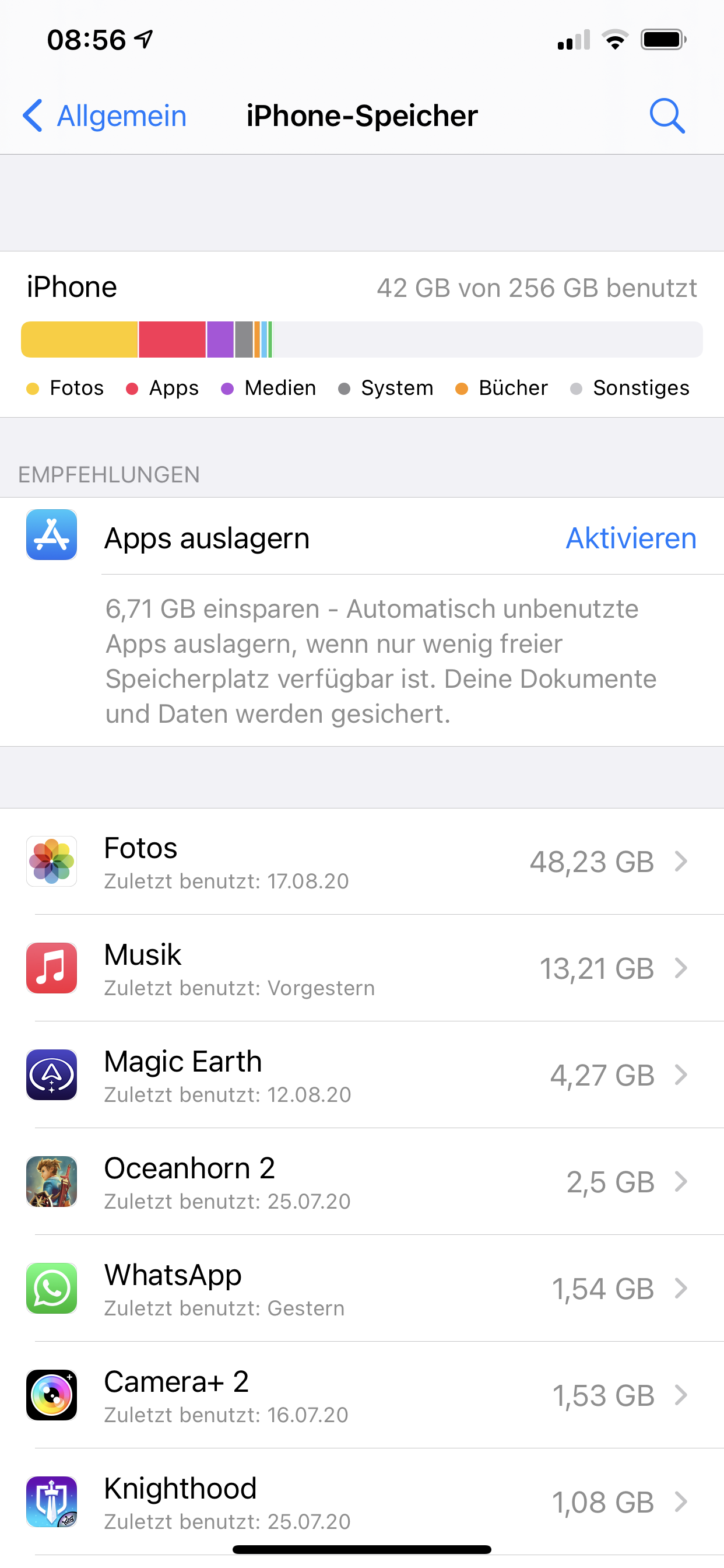The width and height of the screenshot is (724, 1568).
Task: Tap the iPhone-Speicher title
Action: (x=362, y=116)
